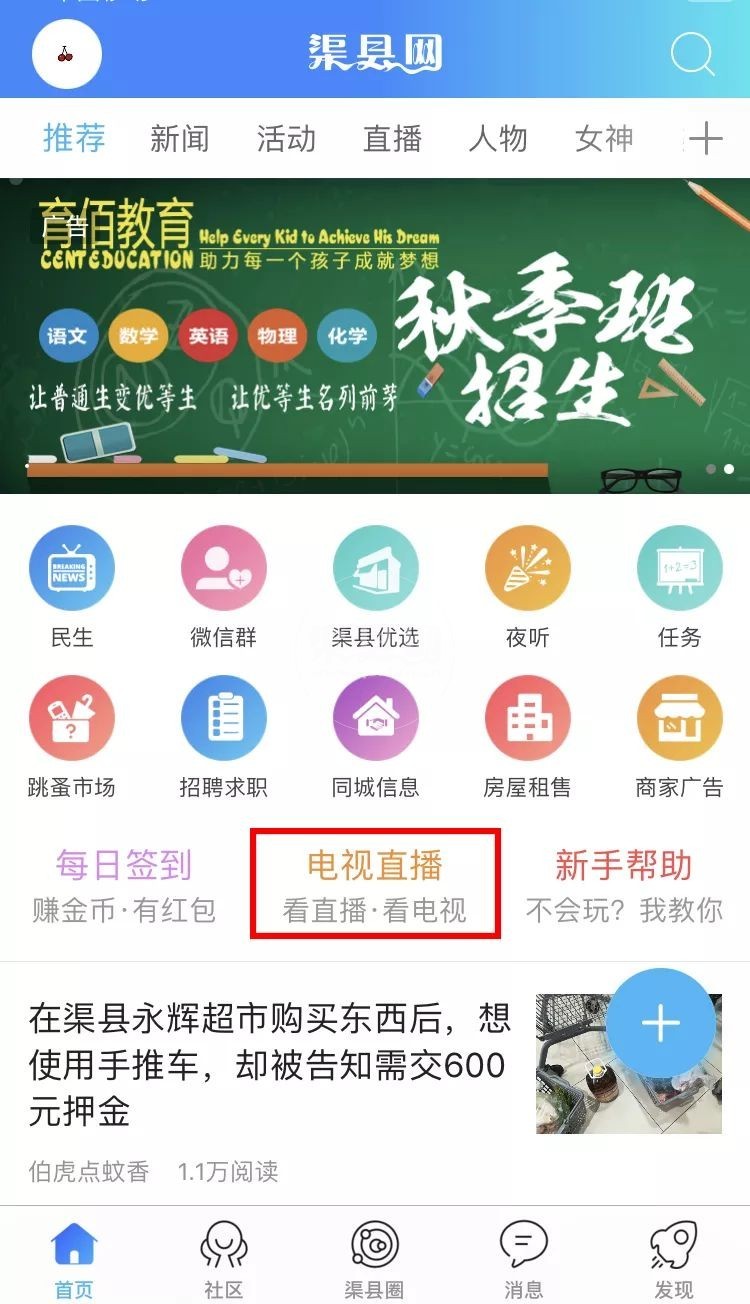The image size is (750, 1304).
Task: Tap the blue floating plus button
Action: click(x=661, y=1023)
